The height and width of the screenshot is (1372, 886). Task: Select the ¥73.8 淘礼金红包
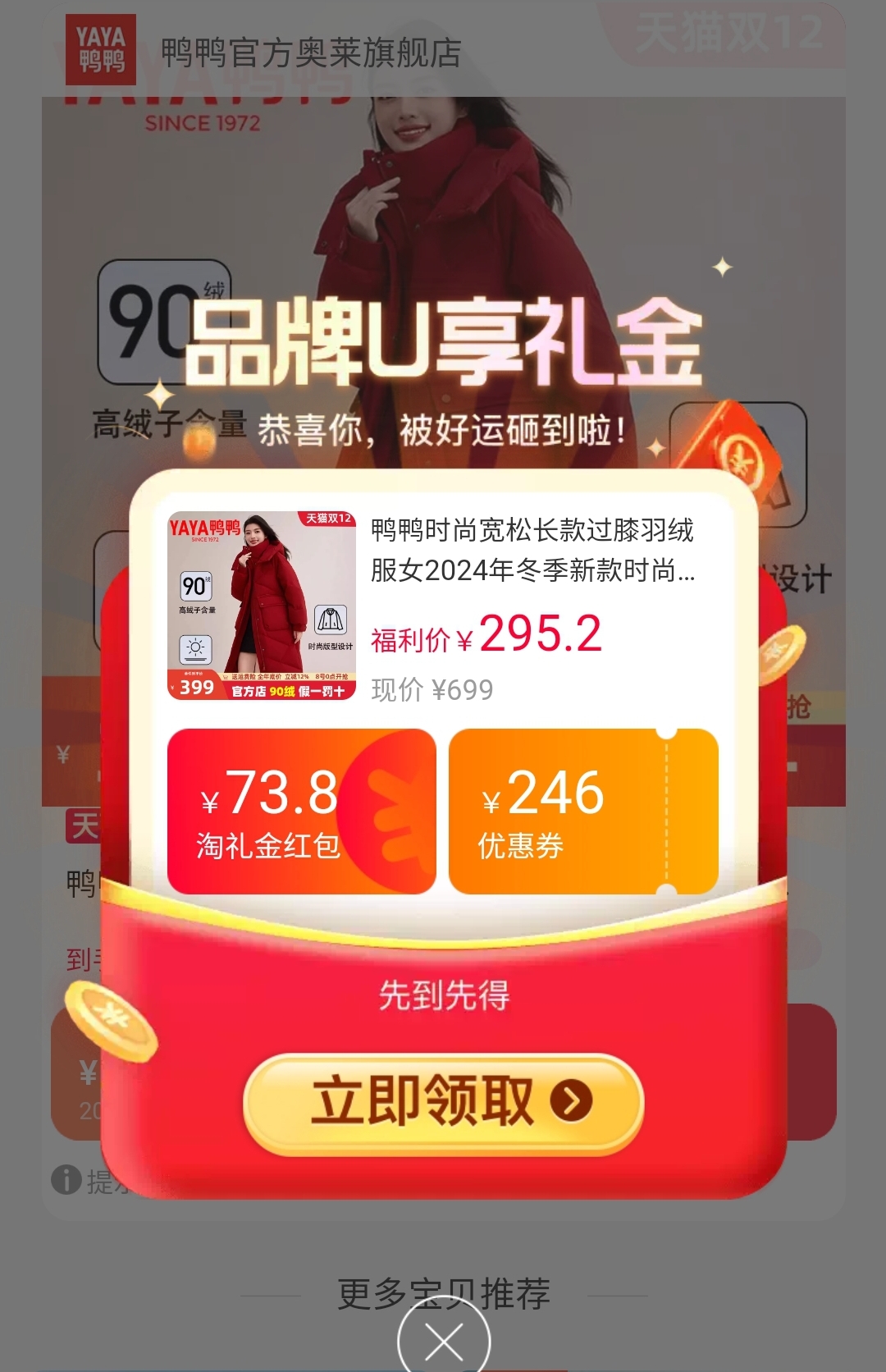point(301,811)
